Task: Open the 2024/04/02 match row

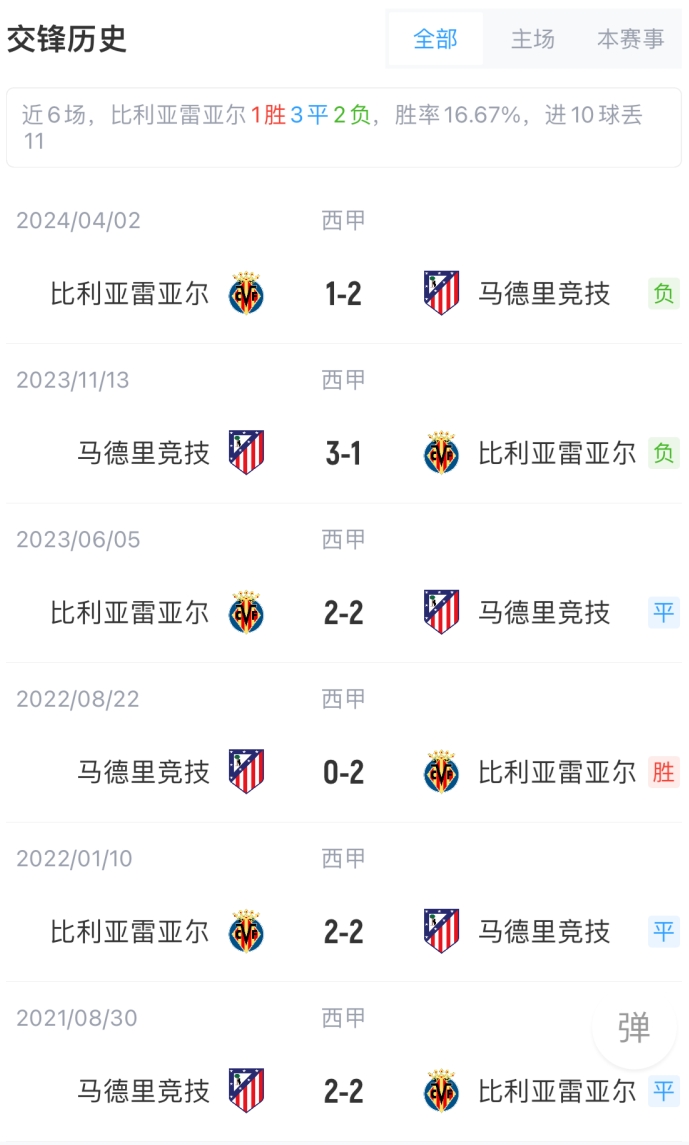Action: pos(344,264)
